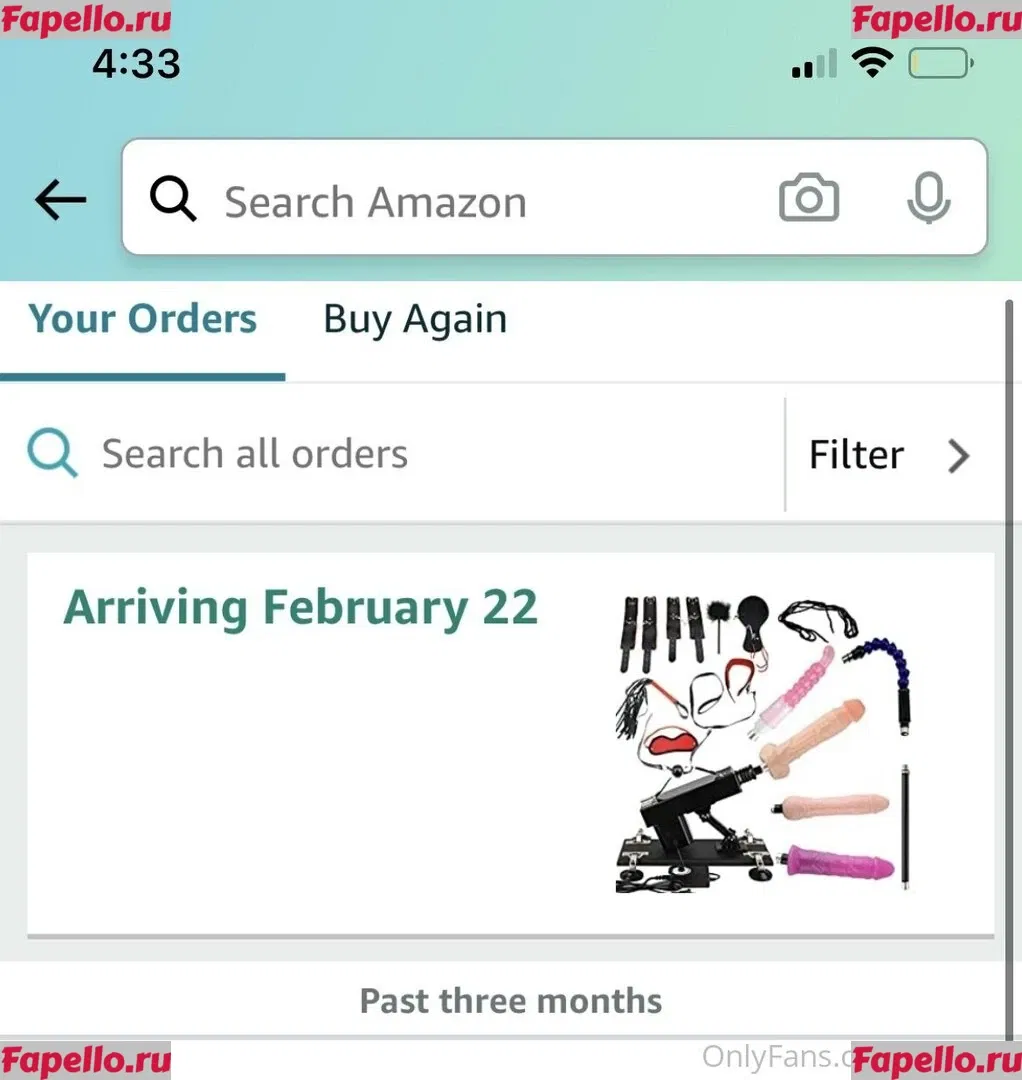The width and height of the screenshot is (1022, 1080).
Task: Tap the Search all orders field
Action: (x=400, y=454)
